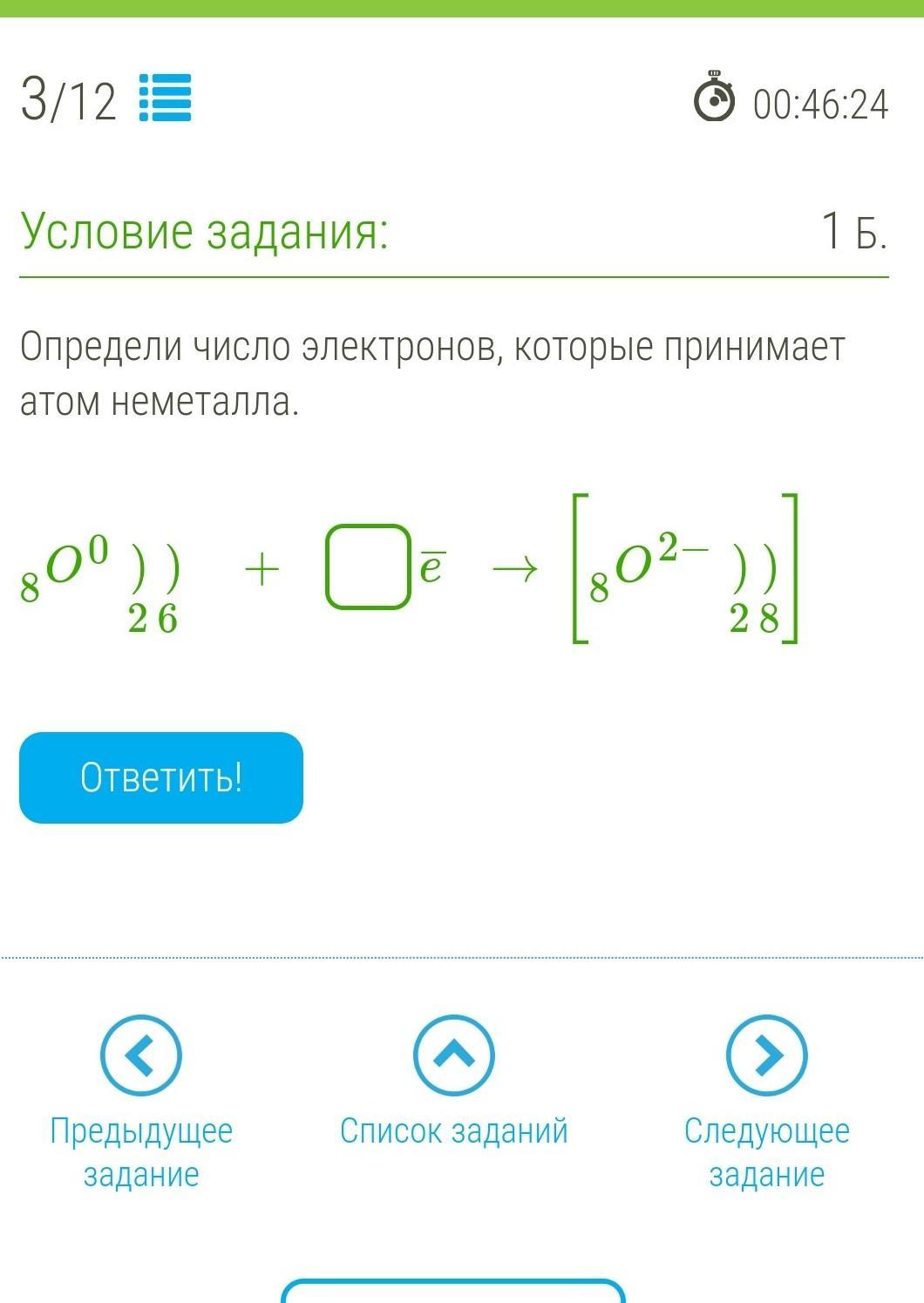Viewport: 924px width, 1303px height.
Task: Tap the empty electron count input box
Action: point(368,567)
